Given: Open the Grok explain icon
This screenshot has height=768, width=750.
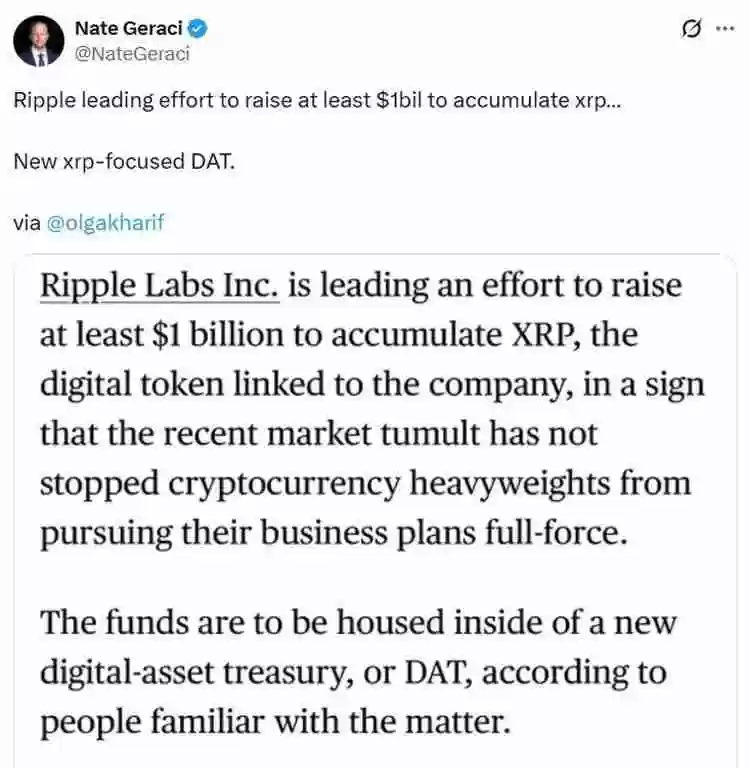Looking at the screenshot, I should click(690, 29).
